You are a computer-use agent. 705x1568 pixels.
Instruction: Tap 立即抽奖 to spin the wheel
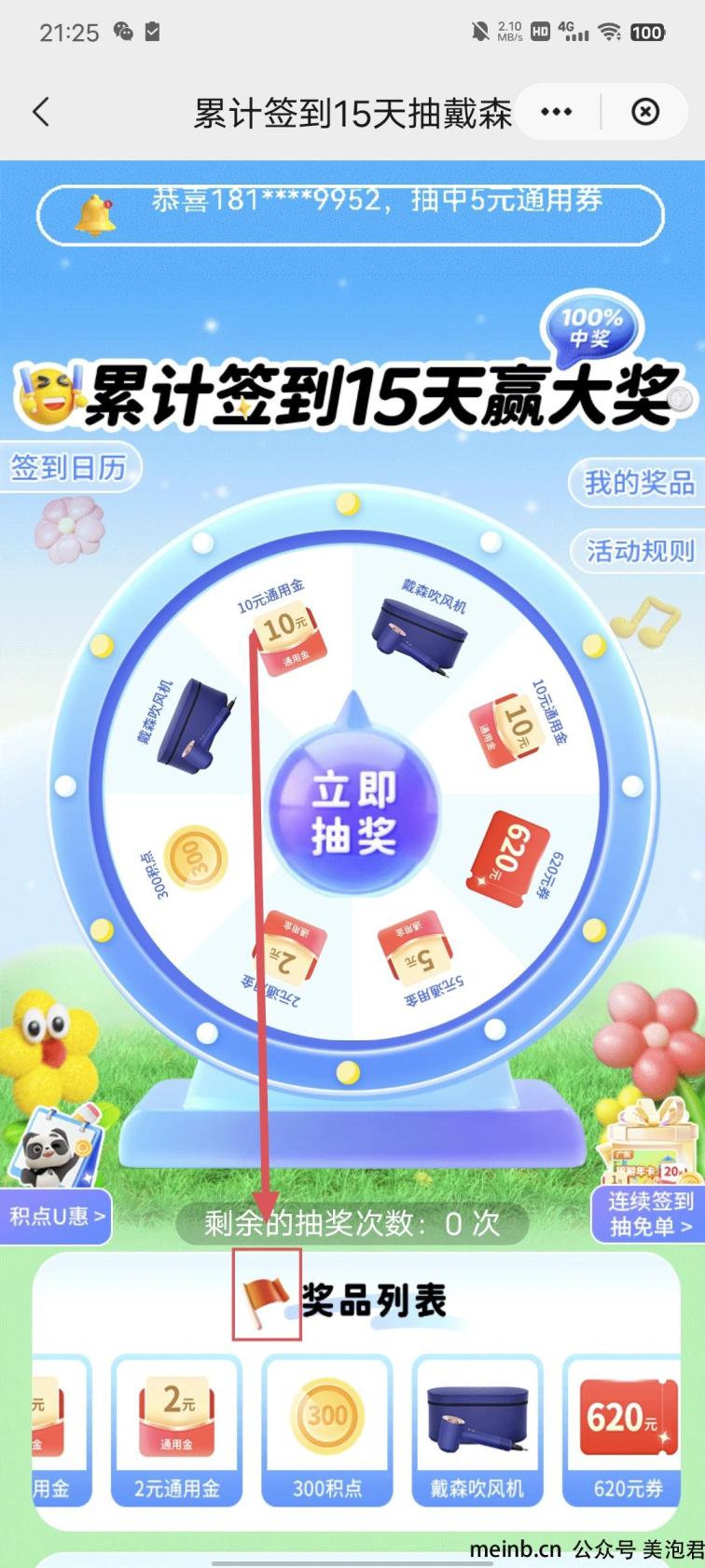pos(352,813)
